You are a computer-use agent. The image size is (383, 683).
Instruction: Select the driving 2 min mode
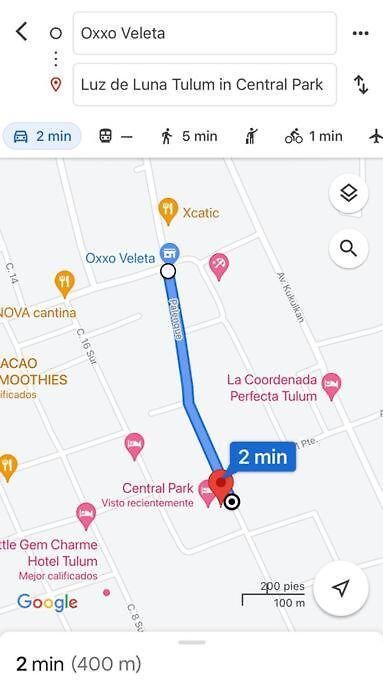(x=42, y=136)
